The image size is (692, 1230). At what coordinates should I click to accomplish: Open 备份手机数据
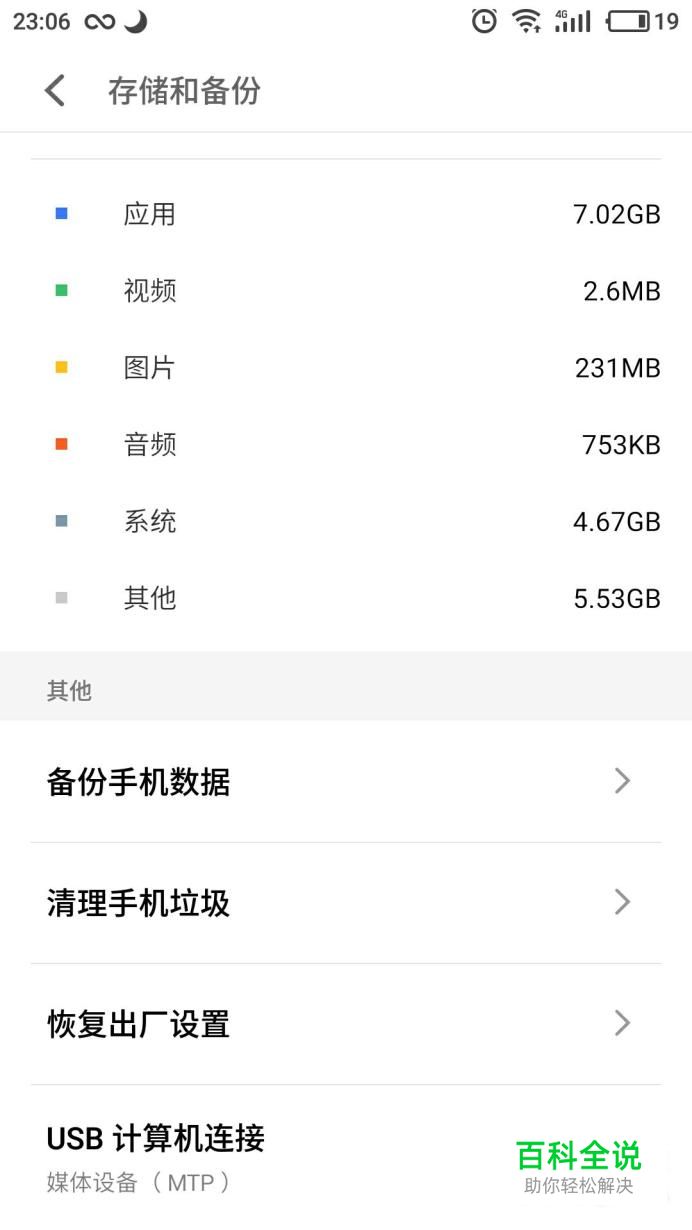[x=346, y=782]
